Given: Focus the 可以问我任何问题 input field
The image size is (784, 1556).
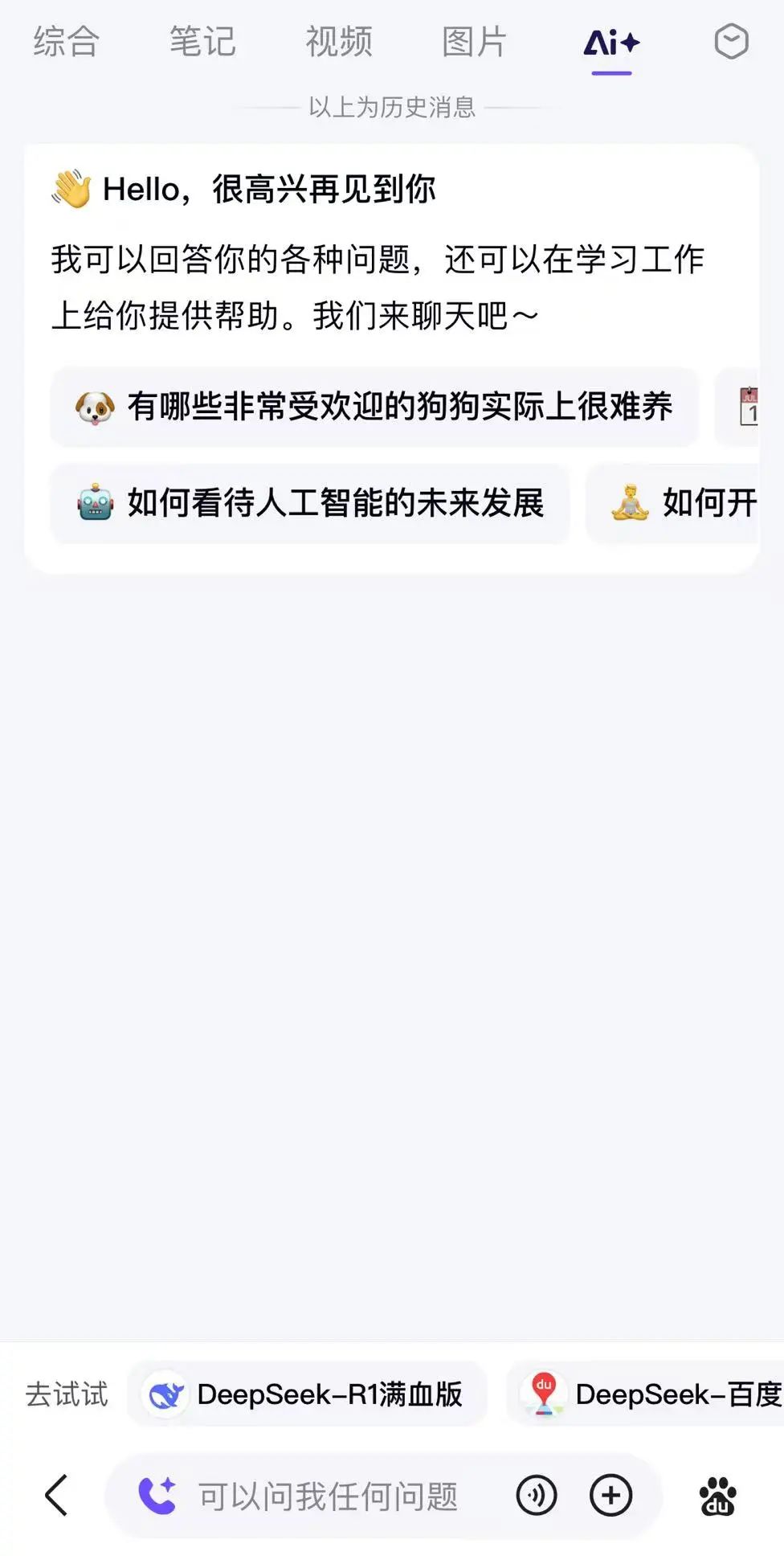Looking at the screenshot, I should pyautogui.click(x=328, y=1496).
